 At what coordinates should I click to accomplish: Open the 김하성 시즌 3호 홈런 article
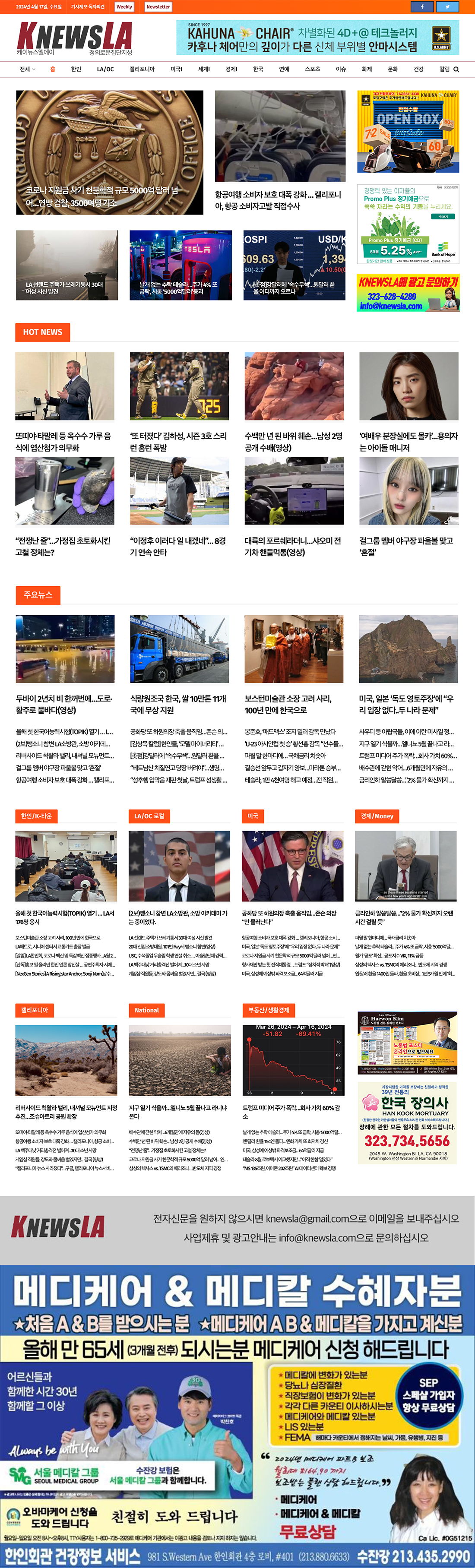pos(178,441)
